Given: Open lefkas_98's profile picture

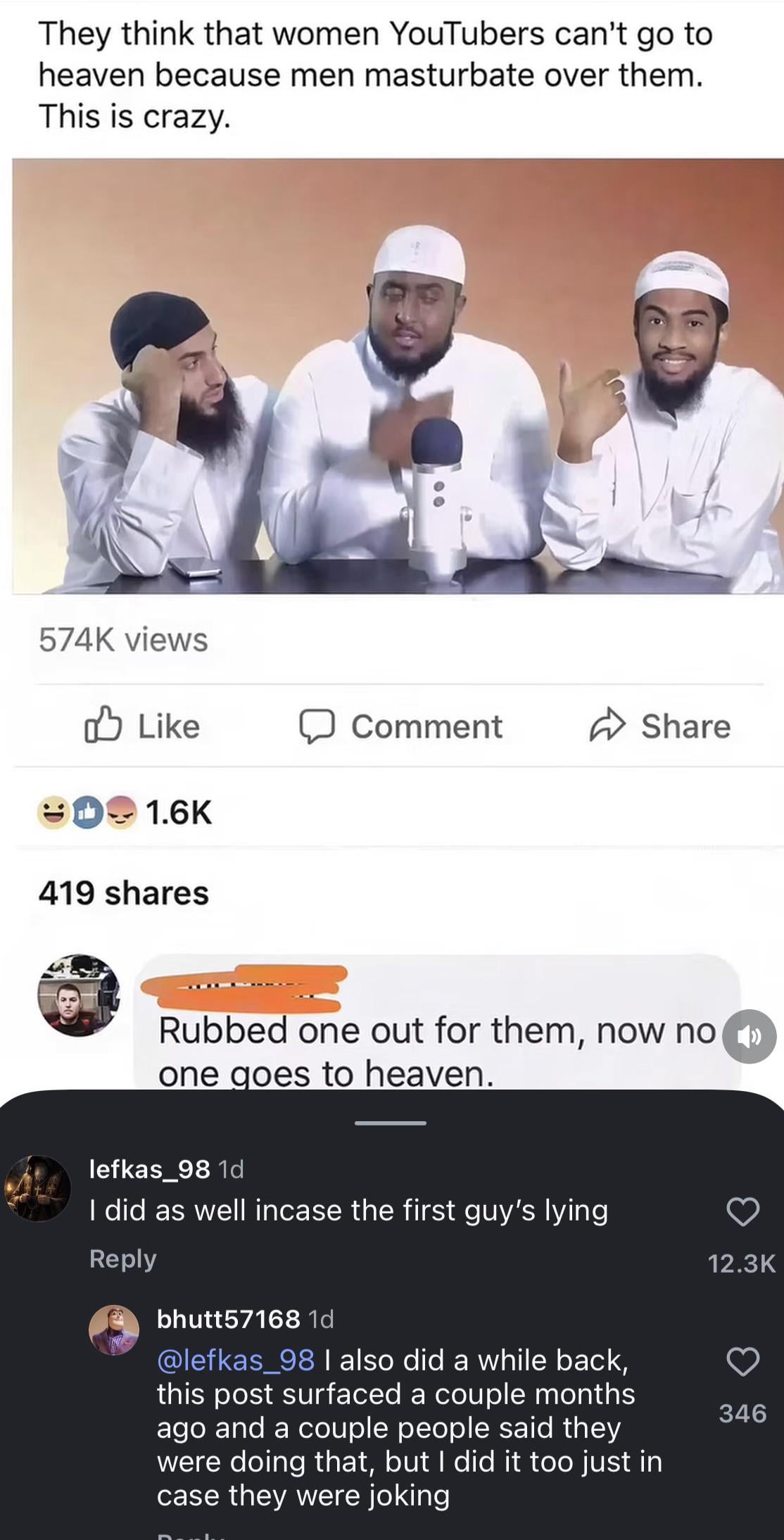Looking at the screenshot, I should 38,1188.
